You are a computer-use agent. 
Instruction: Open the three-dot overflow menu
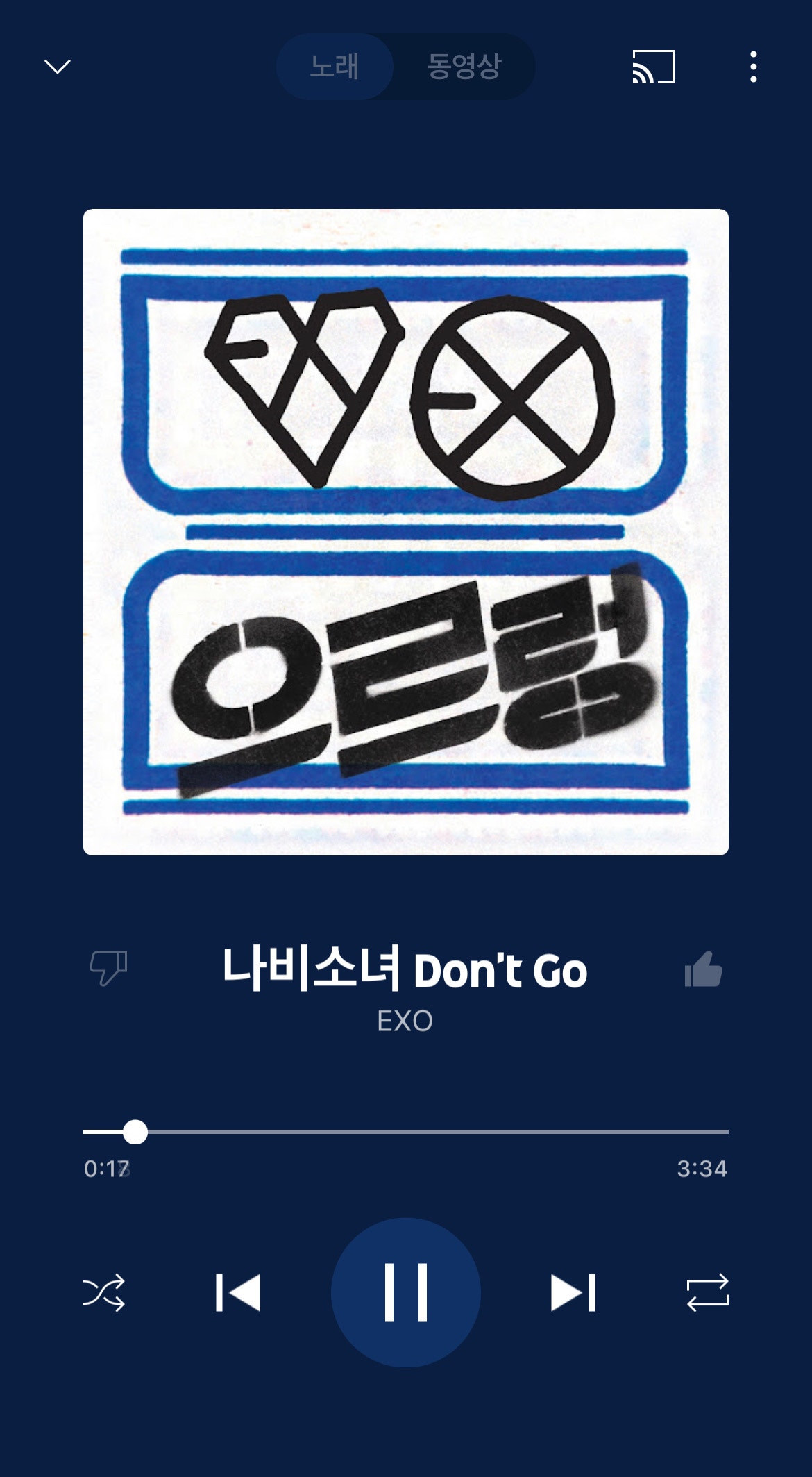pyautogui.click(x=753, y=67)
